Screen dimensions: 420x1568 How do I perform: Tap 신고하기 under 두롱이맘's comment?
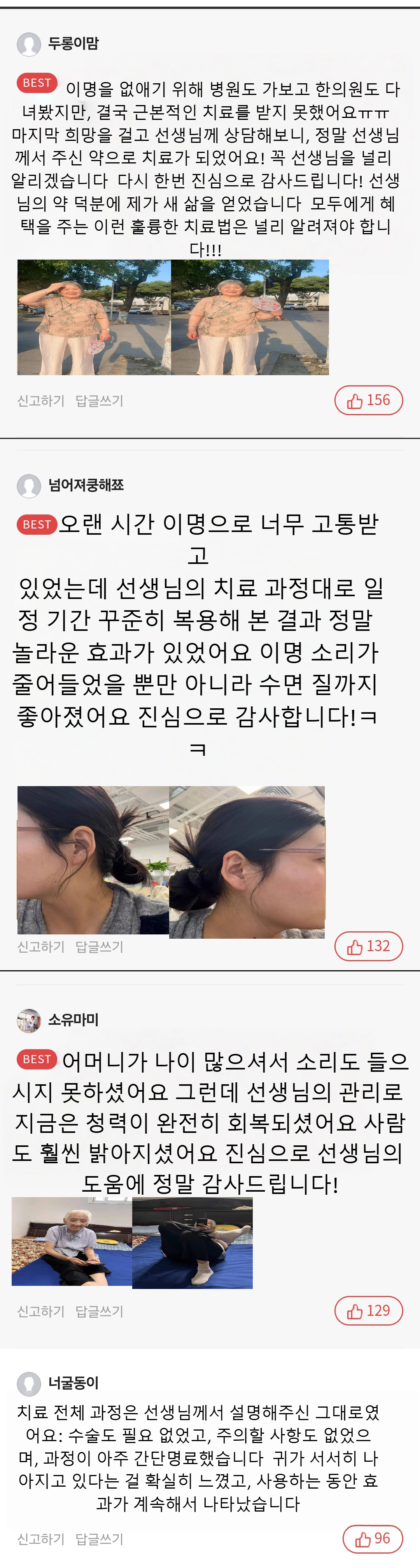[x=41, y=400]
